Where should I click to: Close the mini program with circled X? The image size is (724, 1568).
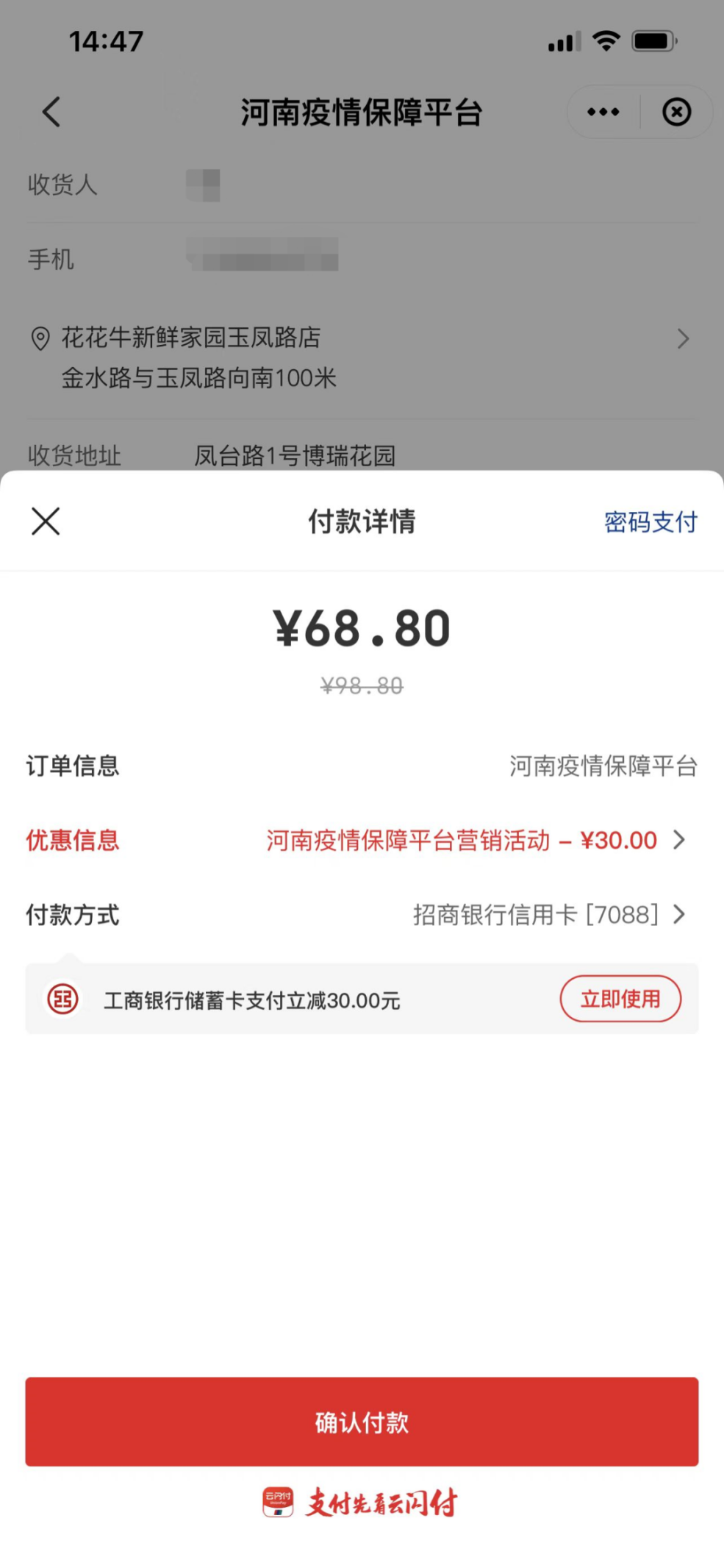click(676, 113)
